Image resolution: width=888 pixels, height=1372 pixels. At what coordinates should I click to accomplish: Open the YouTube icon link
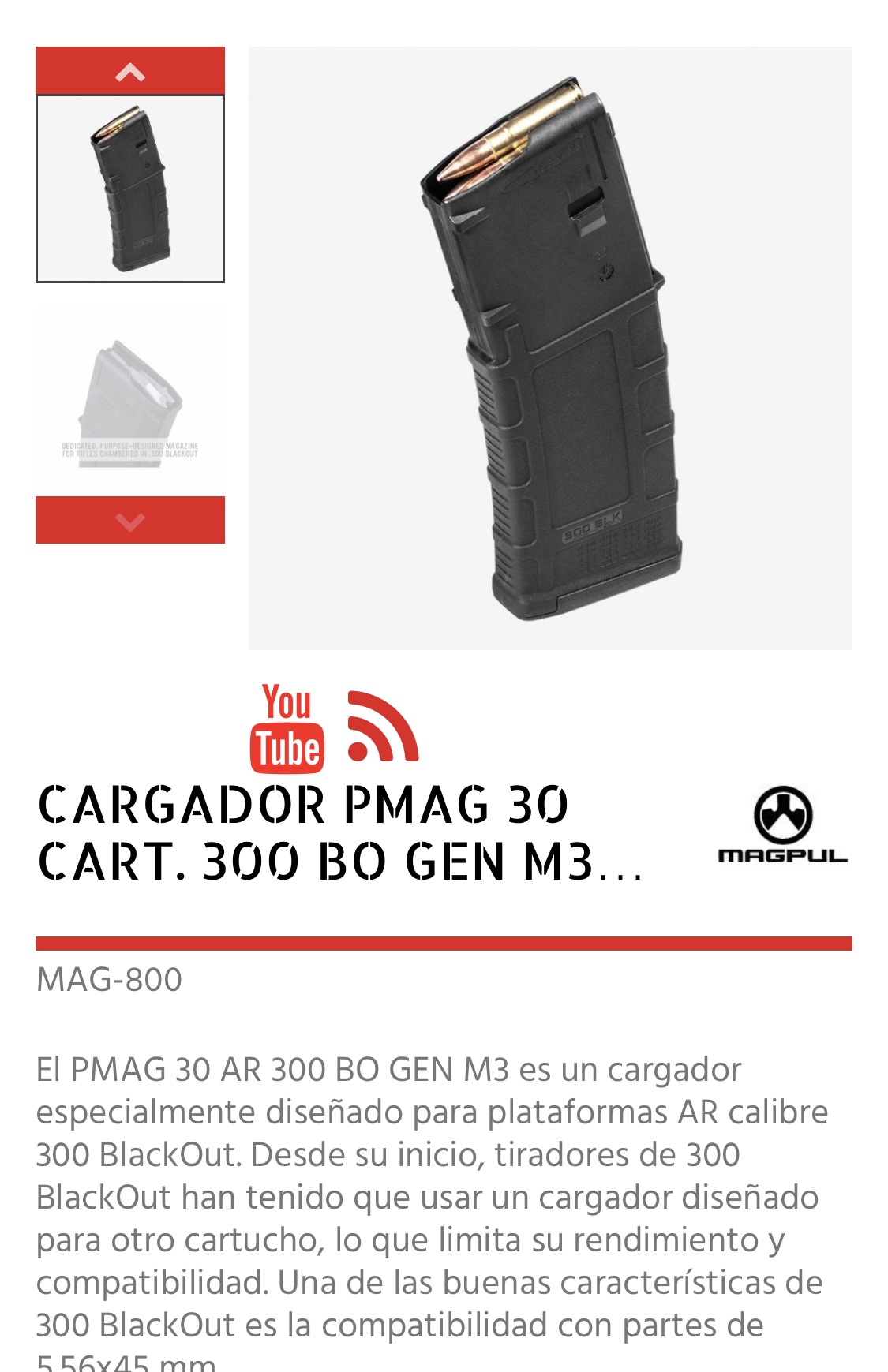pos(287,728)
